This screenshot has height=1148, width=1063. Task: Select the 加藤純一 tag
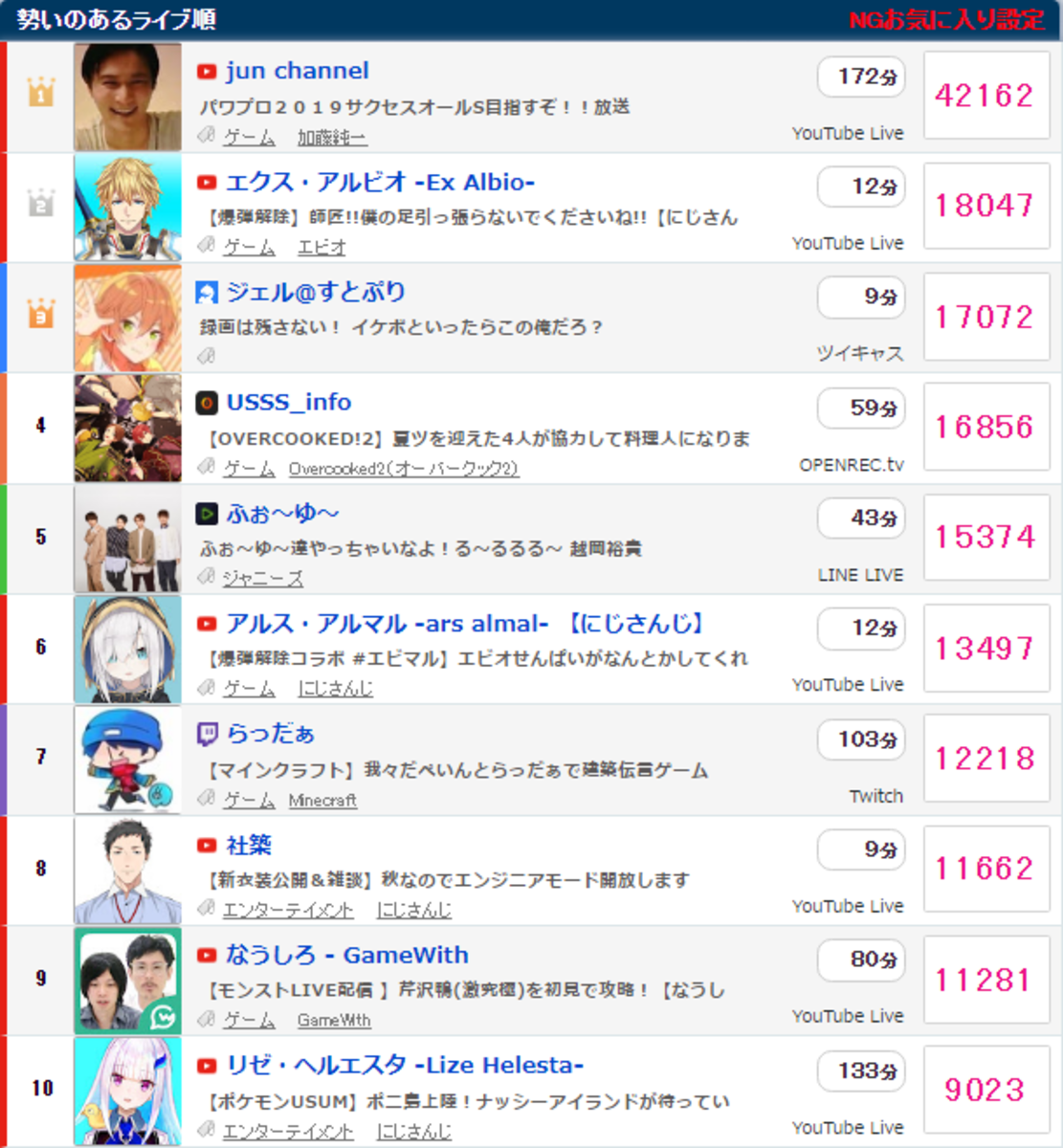pyautogui.click(x=331, y=138)
